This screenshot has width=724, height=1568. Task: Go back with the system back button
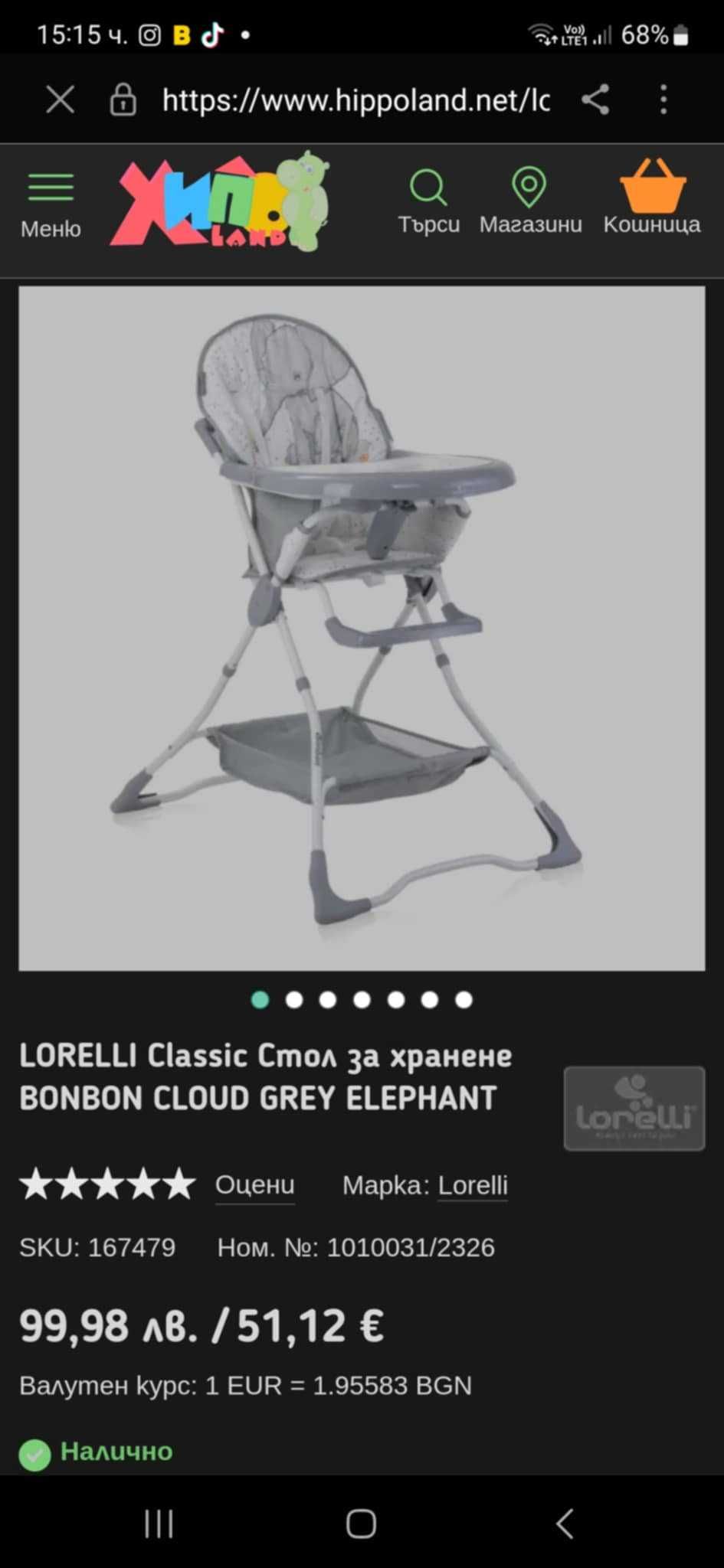[565, 1524]
